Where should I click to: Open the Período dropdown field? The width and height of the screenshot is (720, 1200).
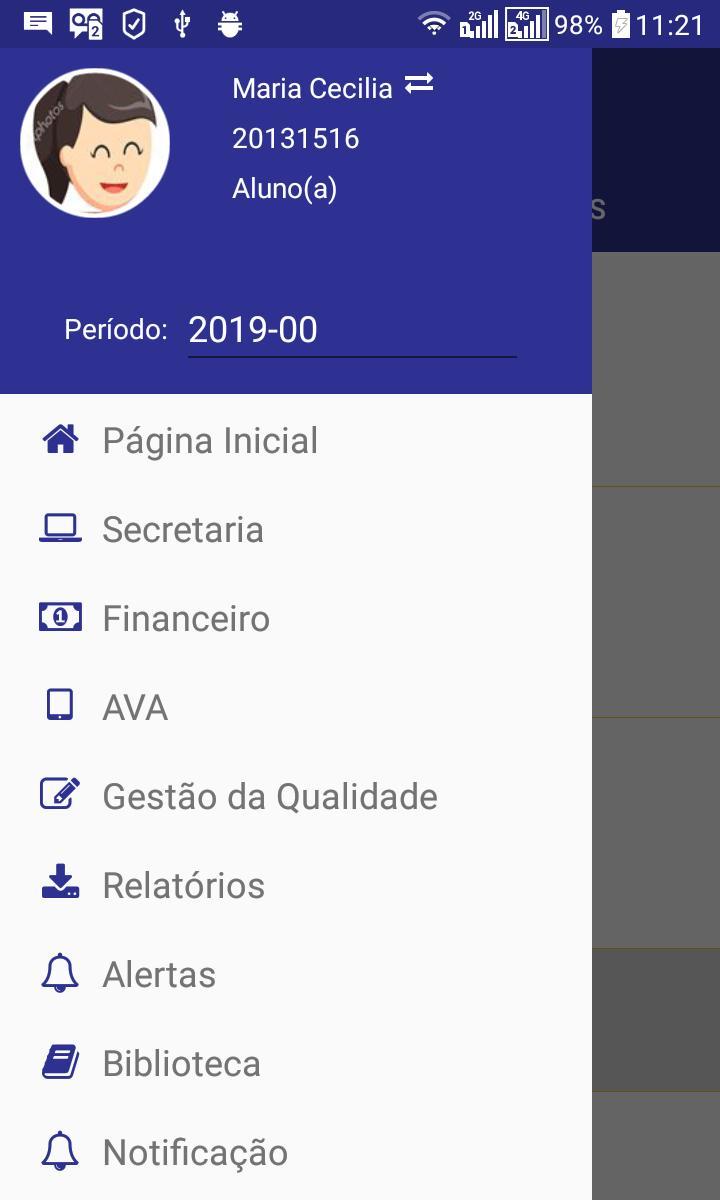pyautogui.click(x=351, y=330)
